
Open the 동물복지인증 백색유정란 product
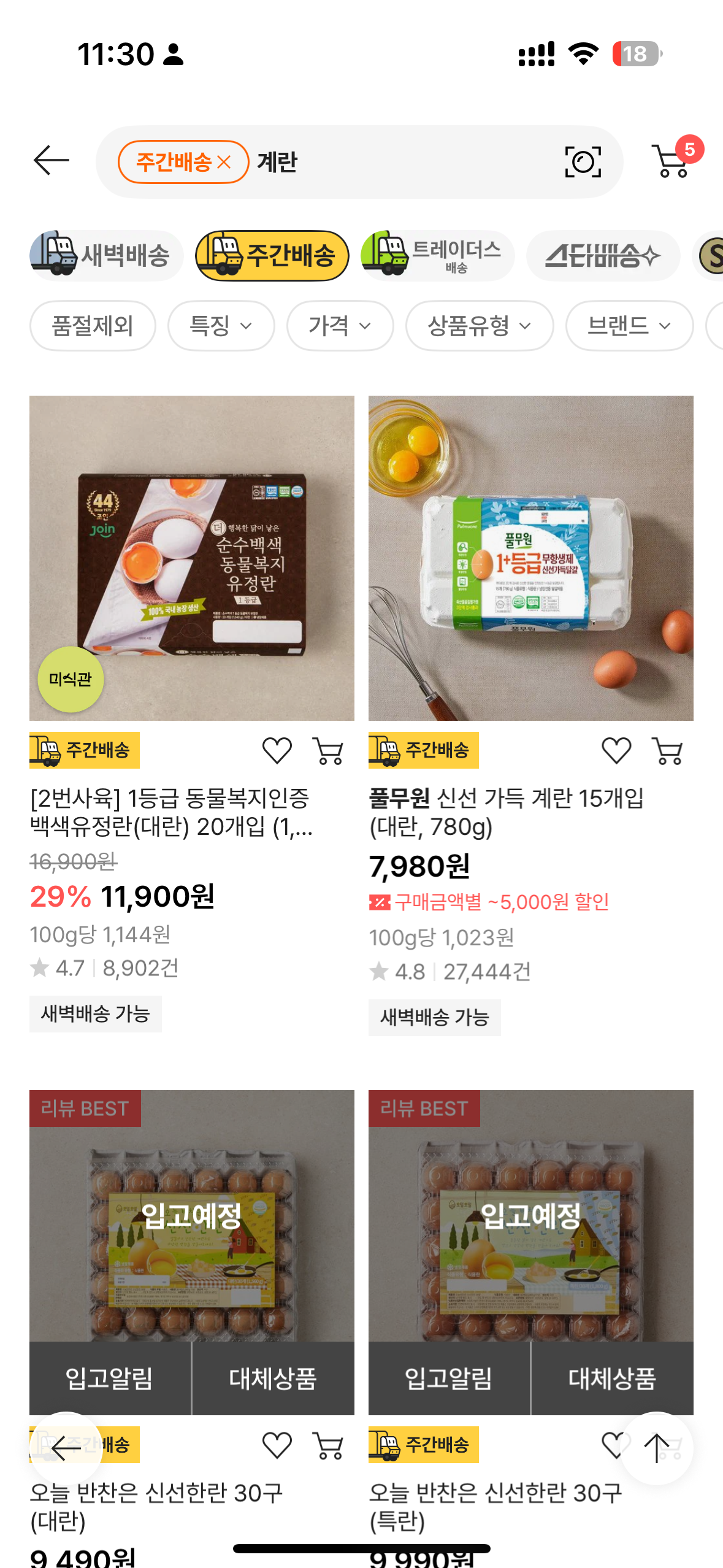tap(191, 558)
